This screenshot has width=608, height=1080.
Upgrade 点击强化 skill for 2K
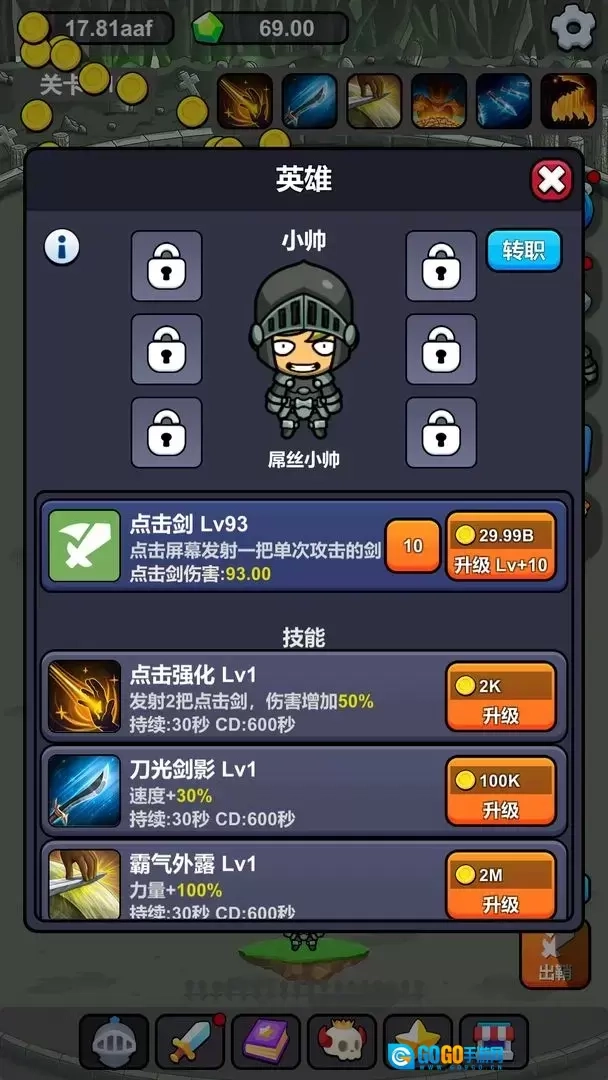click(x=501, y=697)
